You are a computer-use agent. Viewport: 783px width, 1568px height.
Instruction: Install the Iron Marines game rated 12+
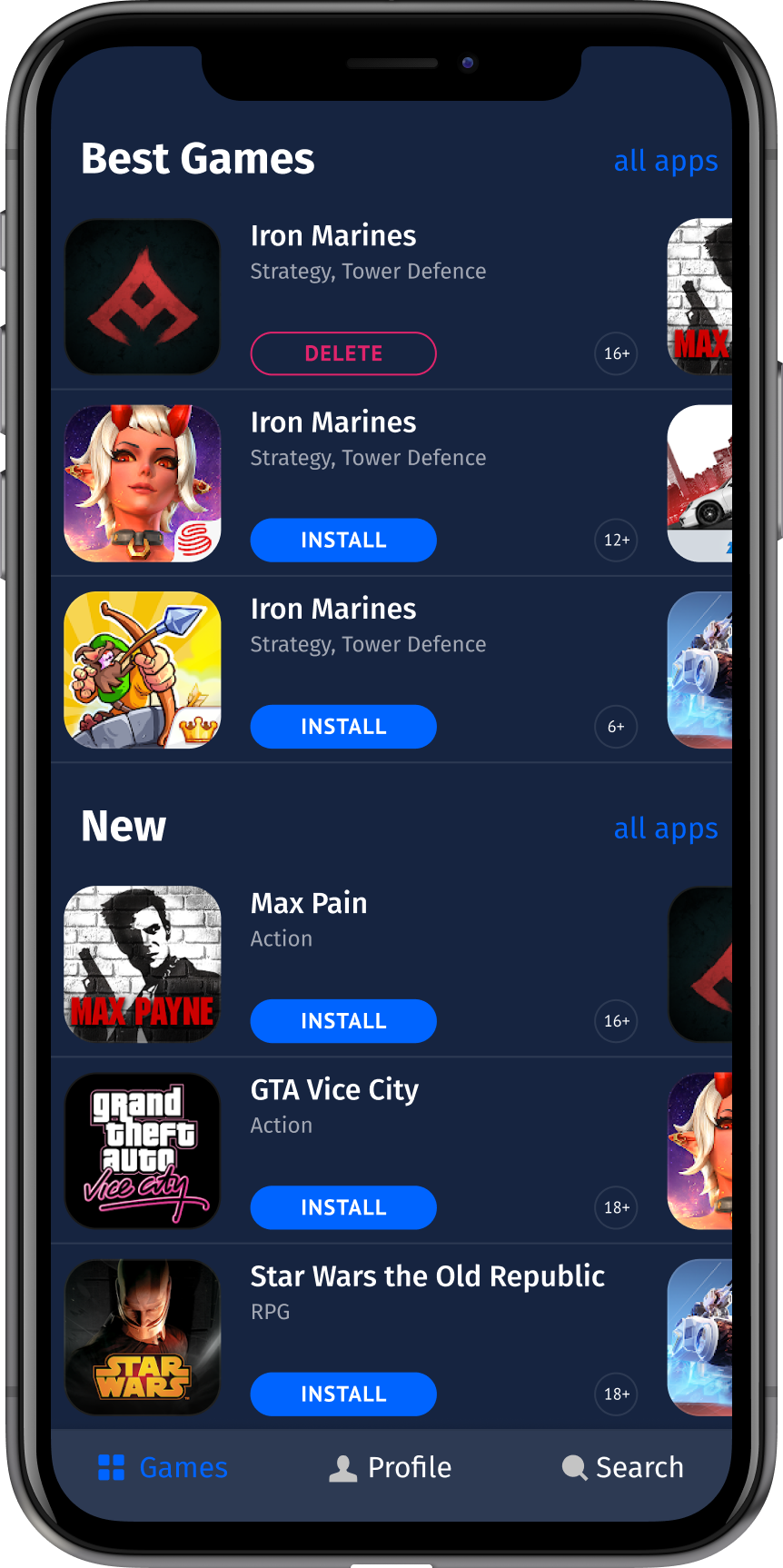click(x=343, y=540)
